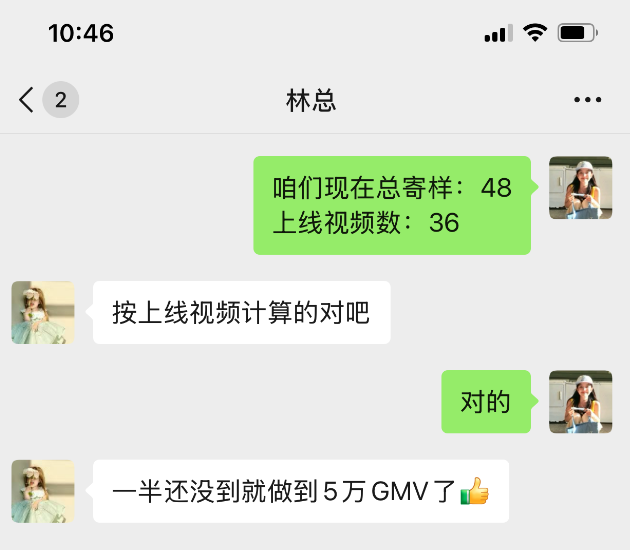Tap my avatar beside the 总寄样:48 message

pyautogui.click(x=581, y=188)
